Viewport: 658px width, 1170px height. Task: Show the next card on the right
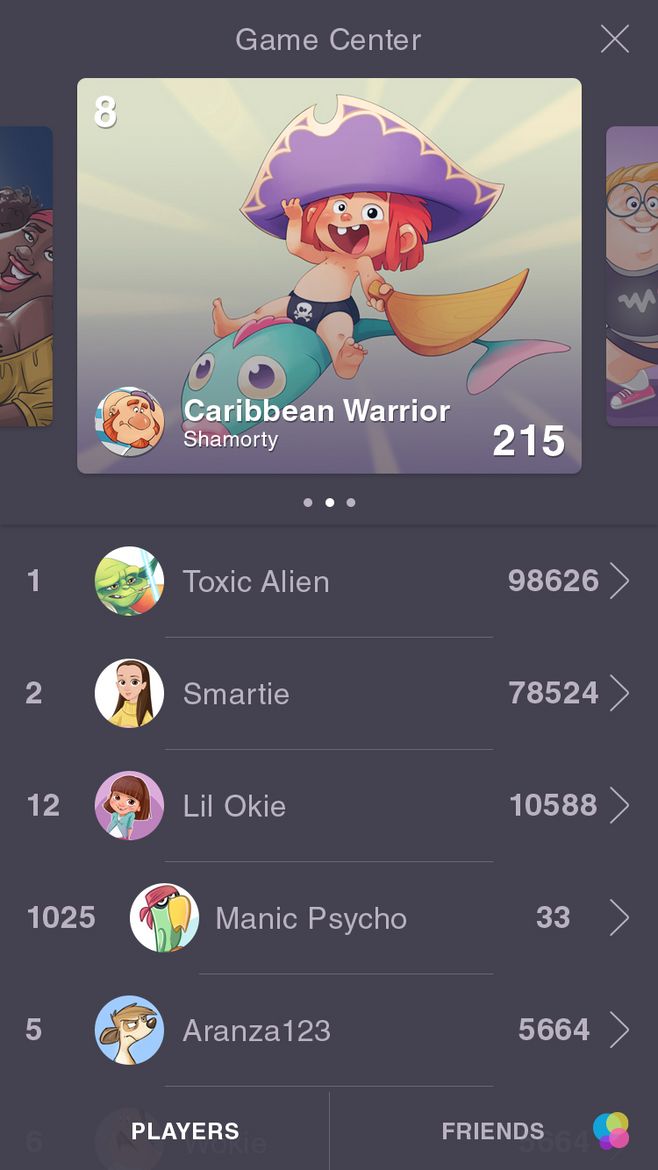click(632, 275)
